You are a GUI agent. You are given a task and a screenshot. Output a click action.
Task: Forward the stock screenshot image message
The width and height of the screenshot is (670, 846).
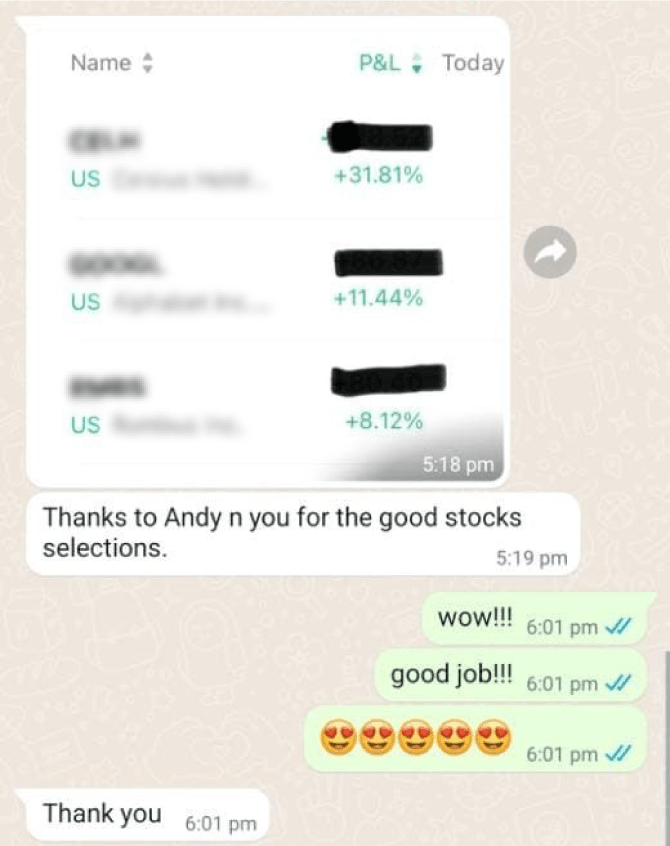551,257
